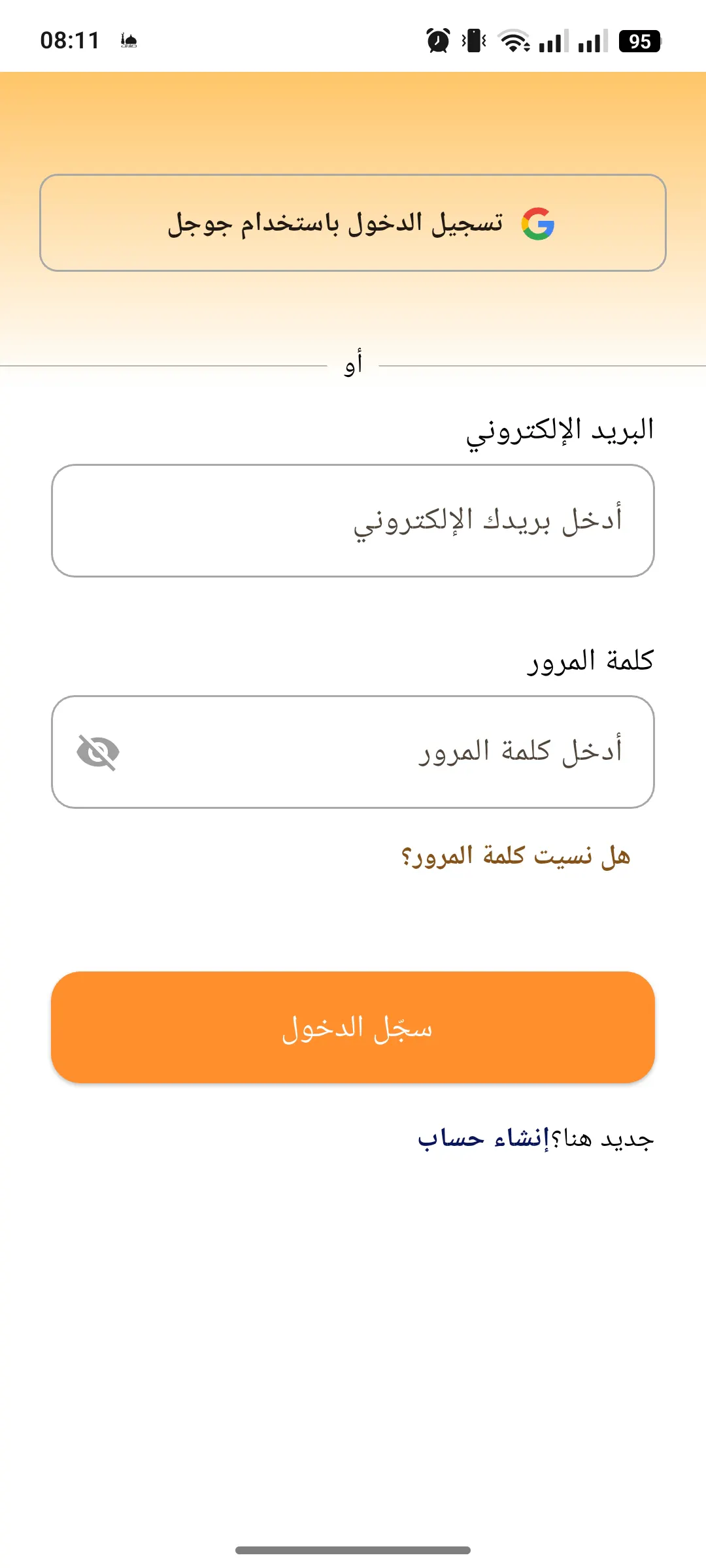
Task: Tap the Google sign-in button
Action: tap(353, 223)
